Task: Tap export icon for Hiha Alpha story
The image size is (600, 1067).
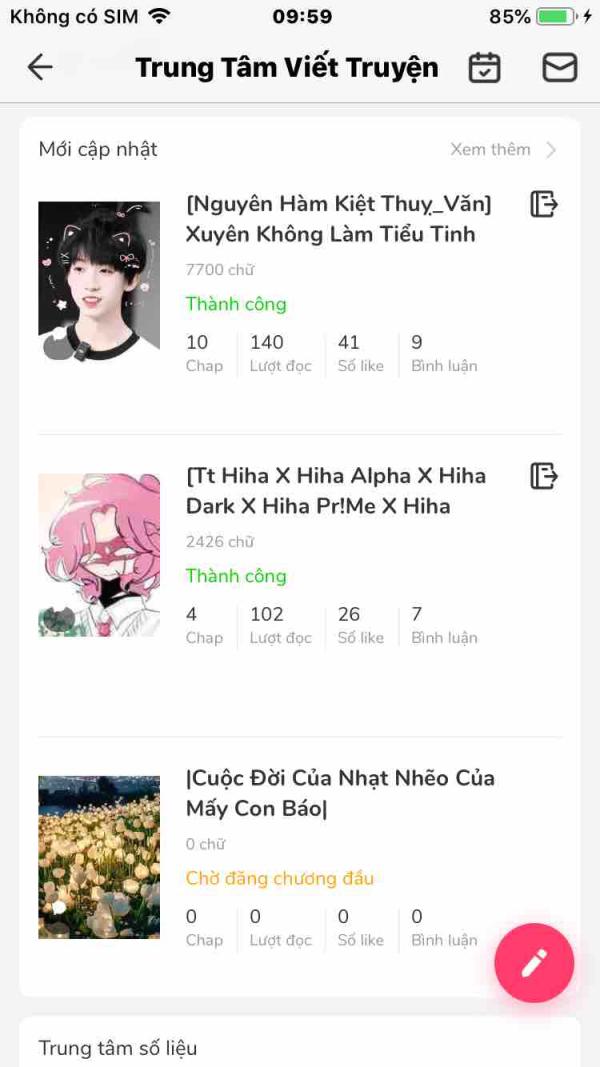Action: (543, 476)
